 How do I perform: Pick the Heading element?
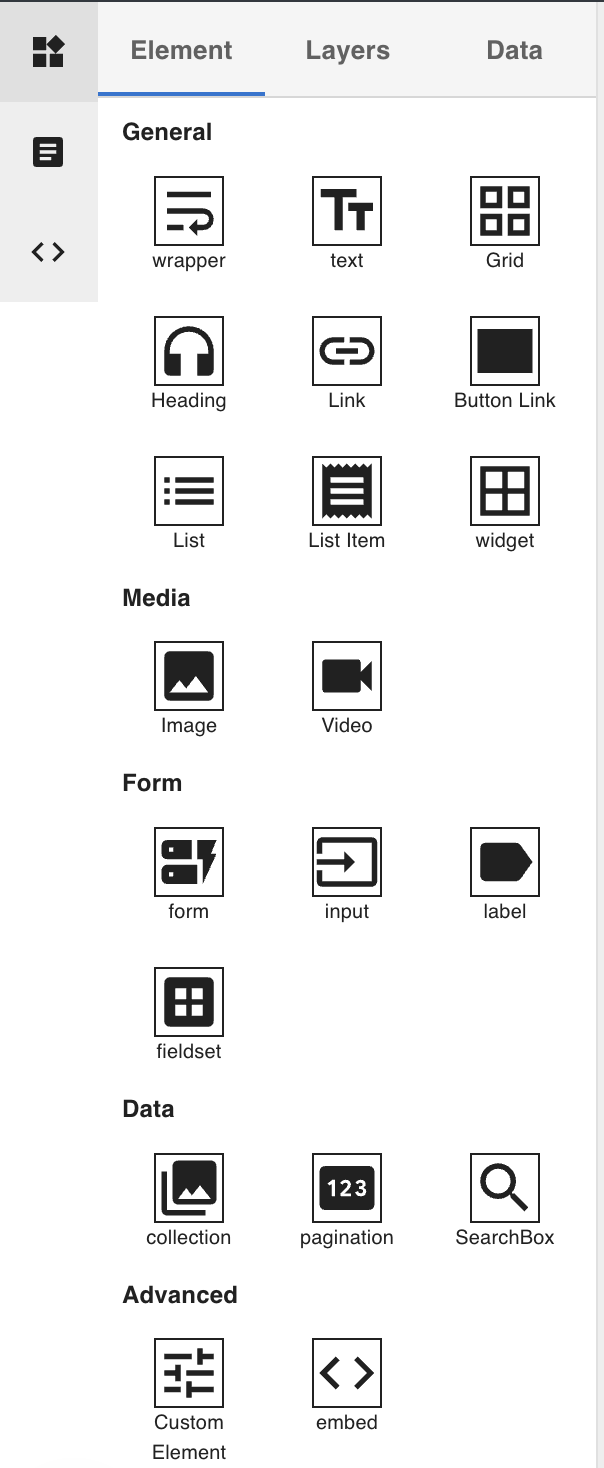coord(188,351)
